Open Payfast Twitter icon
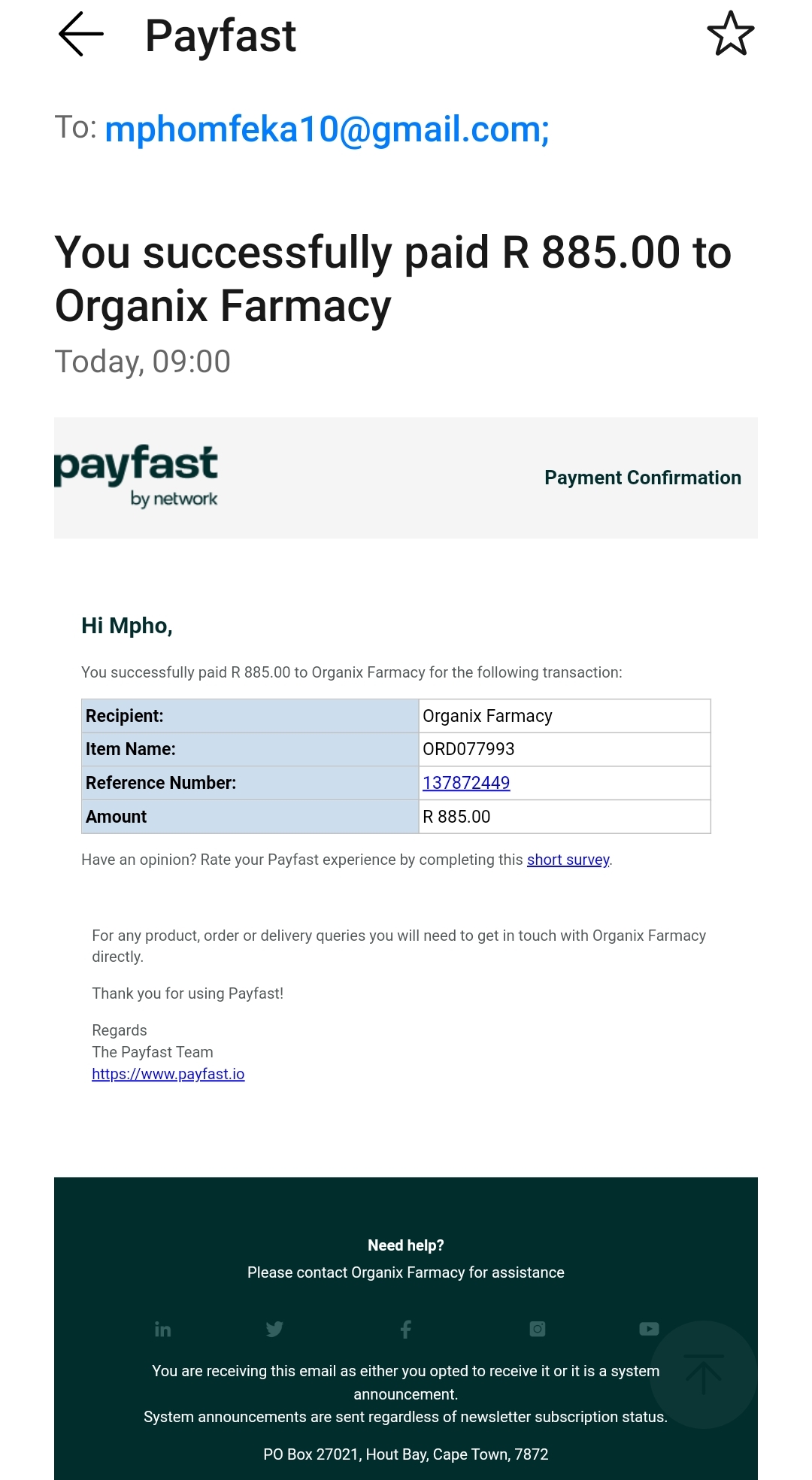Screen dimensions: 812x1480 [274, 1329]
